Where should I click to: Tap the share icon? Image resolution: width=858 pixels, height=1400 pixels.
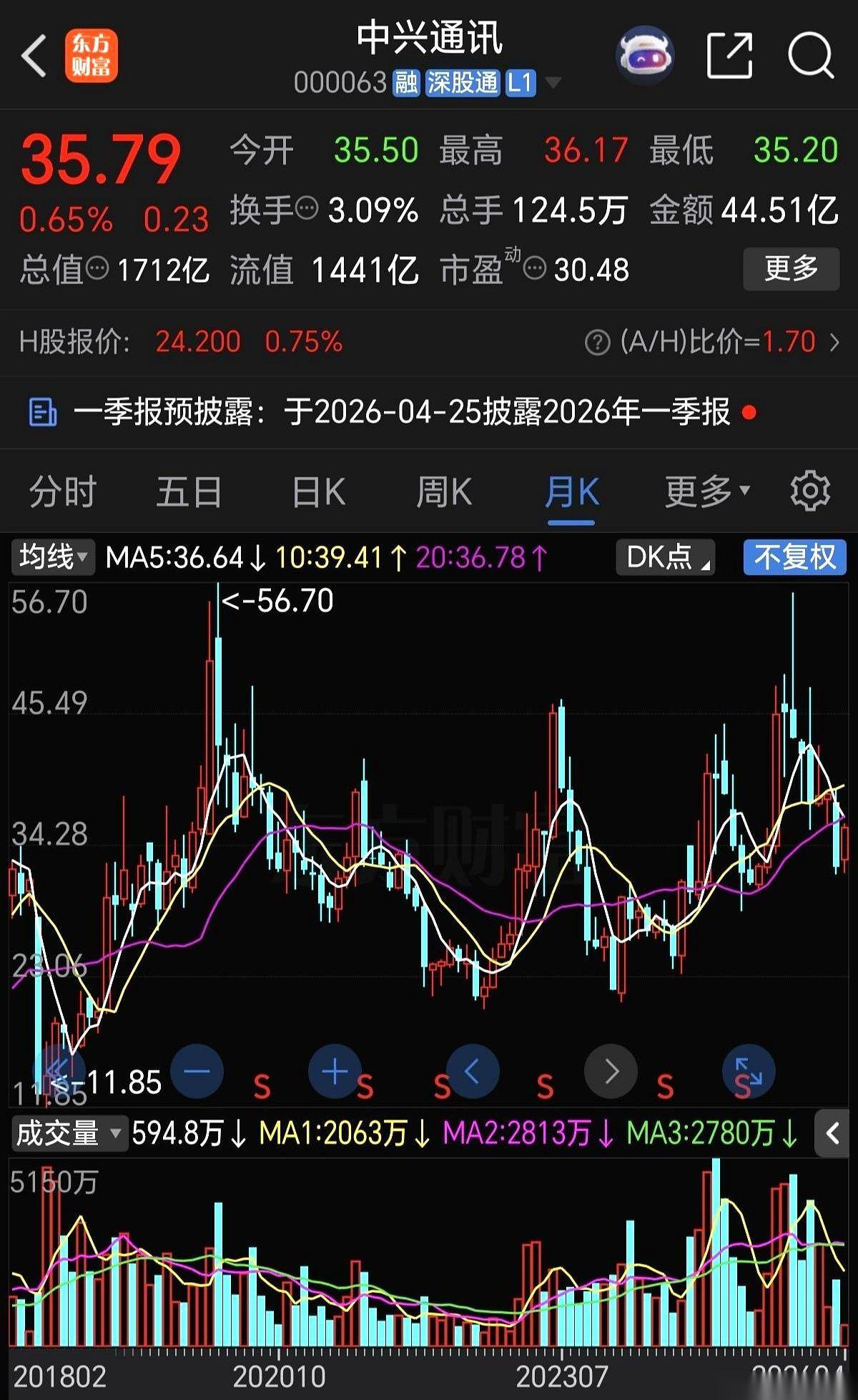(x=728, y=53)
